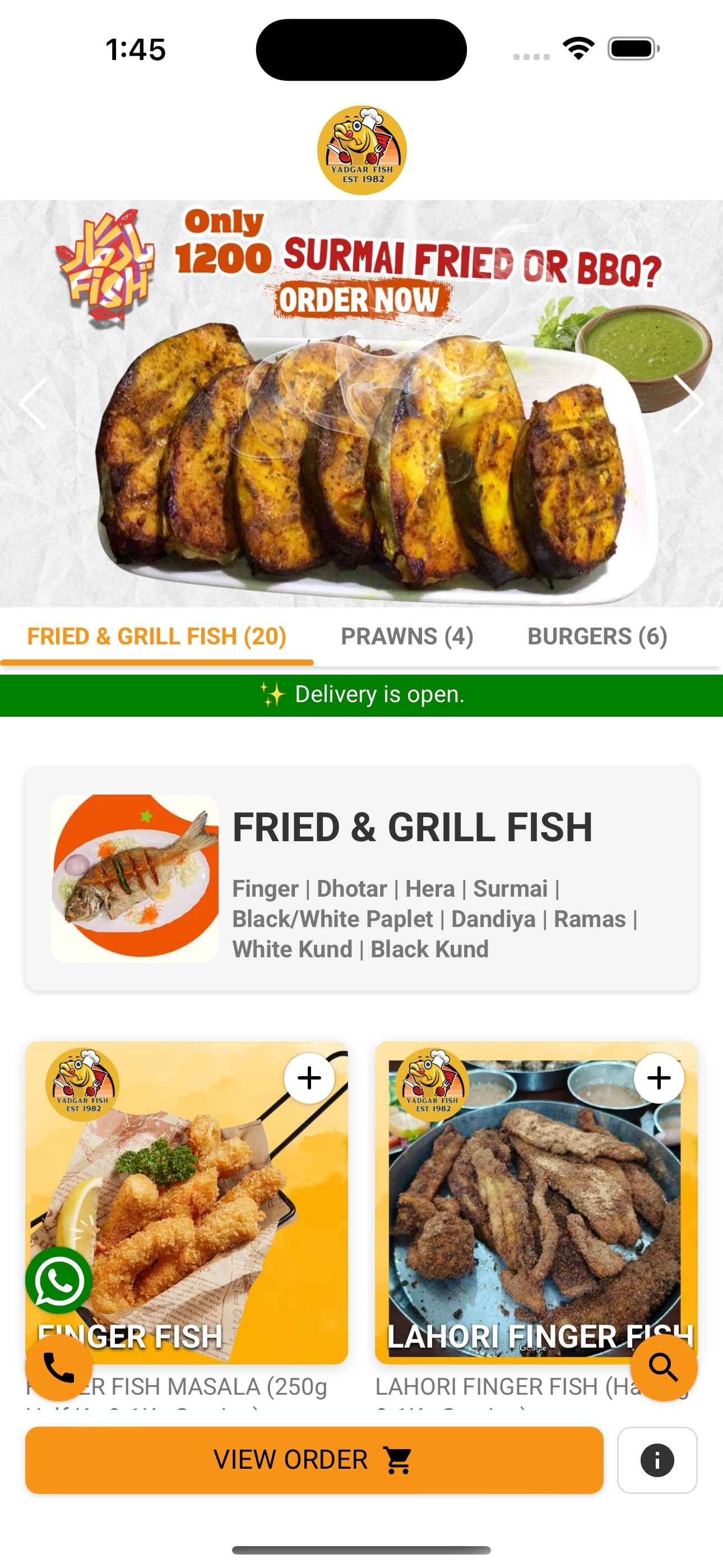Switch to the PRAWNS (4) tab
723x1568 pixels.
click(x=407, y=637)
